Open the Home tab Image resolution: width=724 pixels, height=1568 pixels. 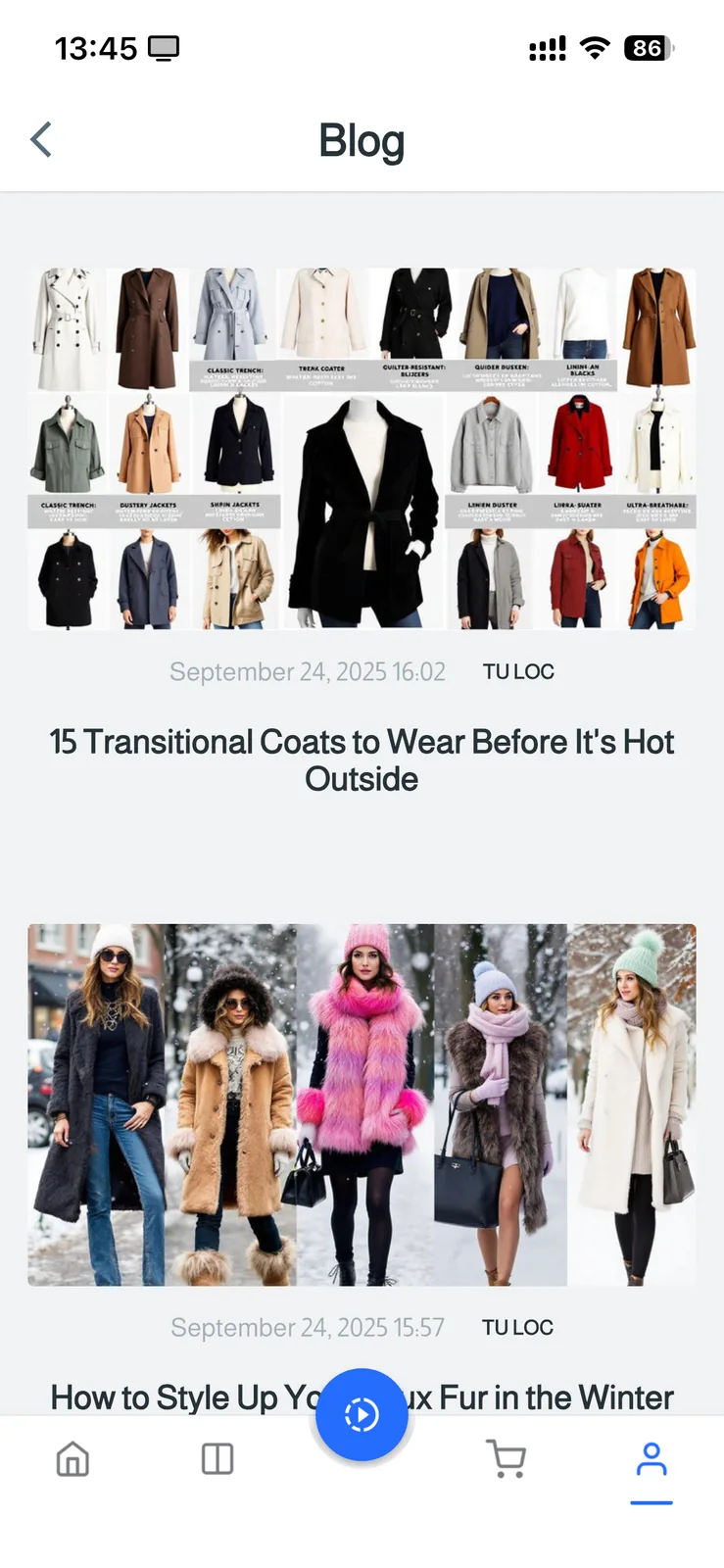(x=72, y=1459)
